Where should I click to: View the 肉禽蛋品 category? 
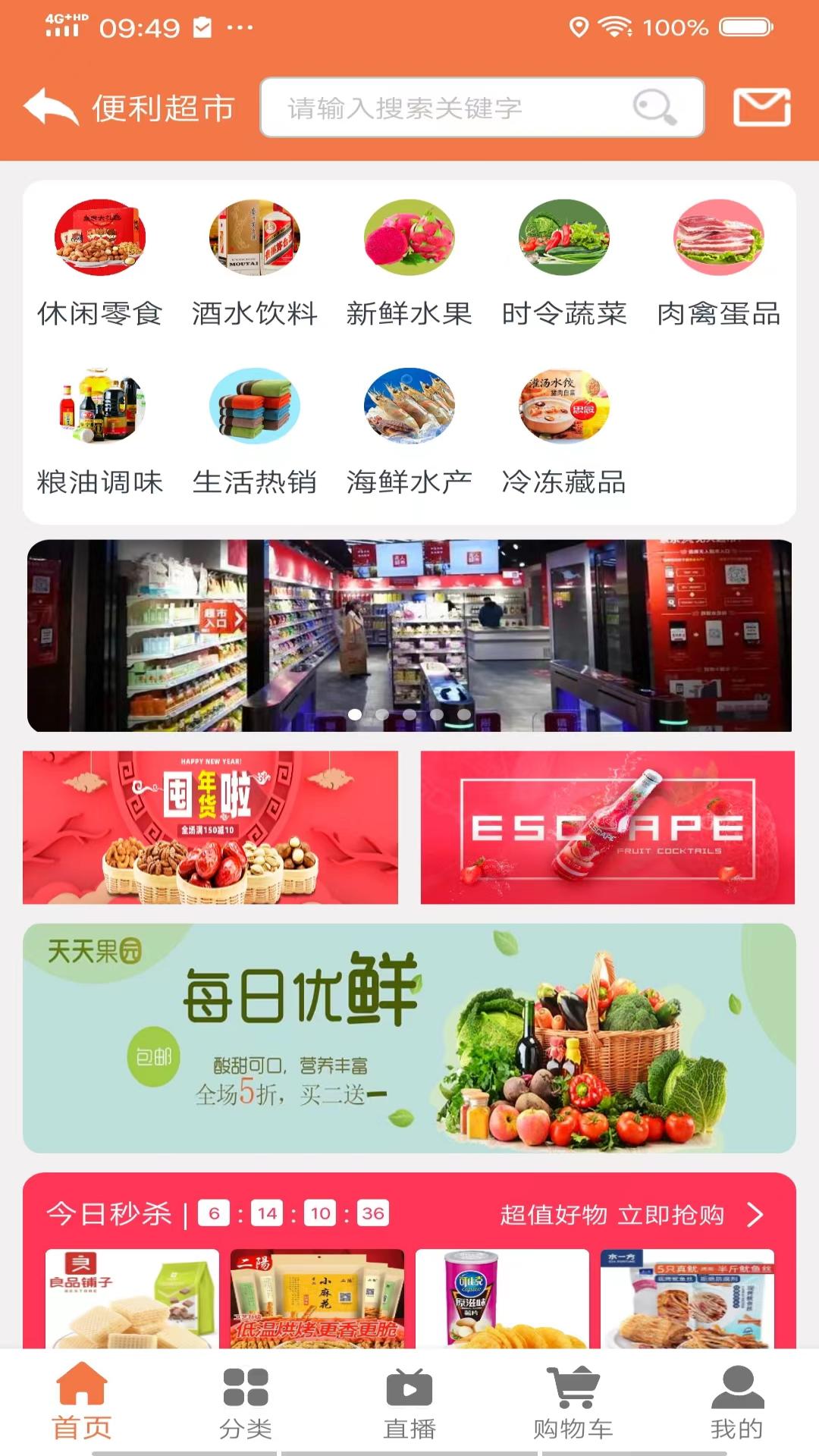pos(719,262)
